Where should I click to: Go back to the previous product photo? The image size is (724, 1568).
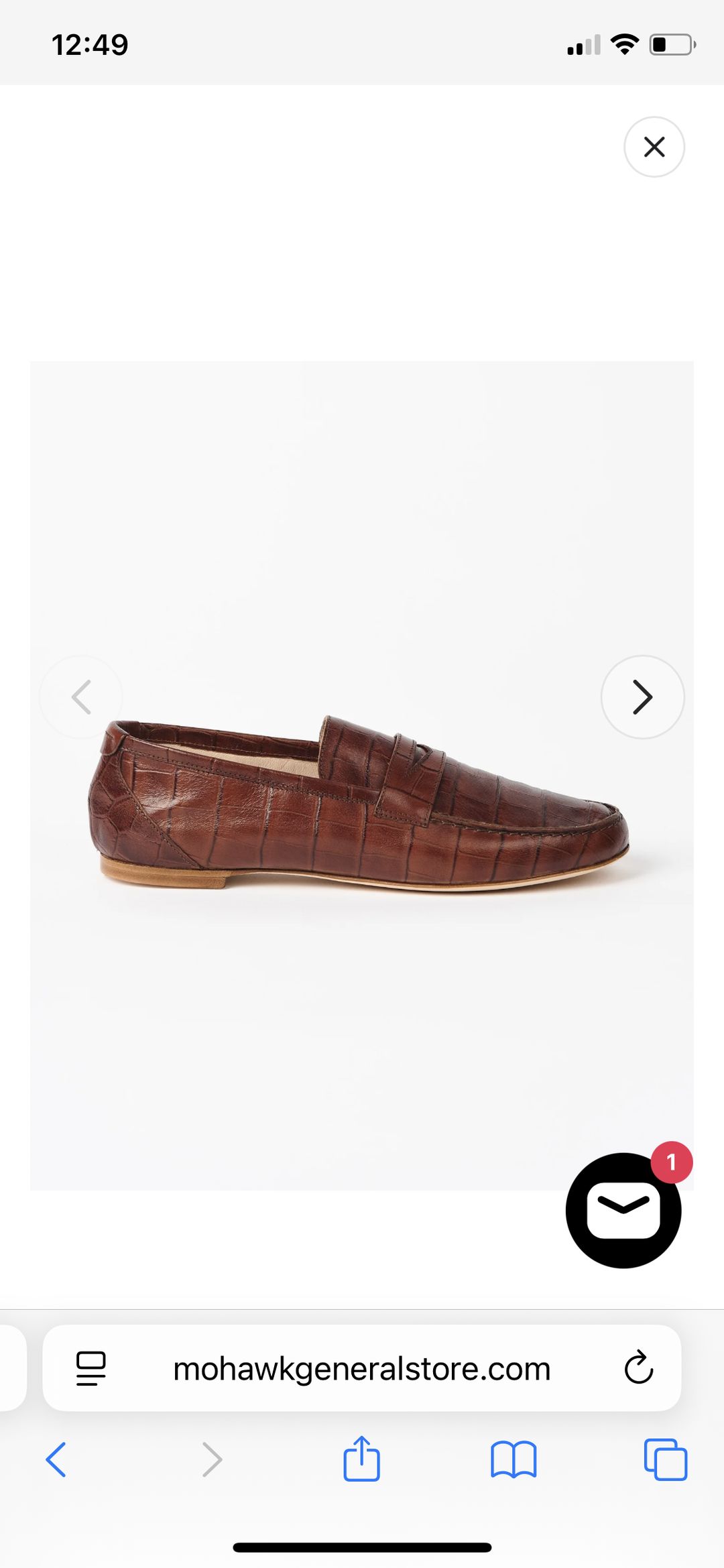click(81, 697)
